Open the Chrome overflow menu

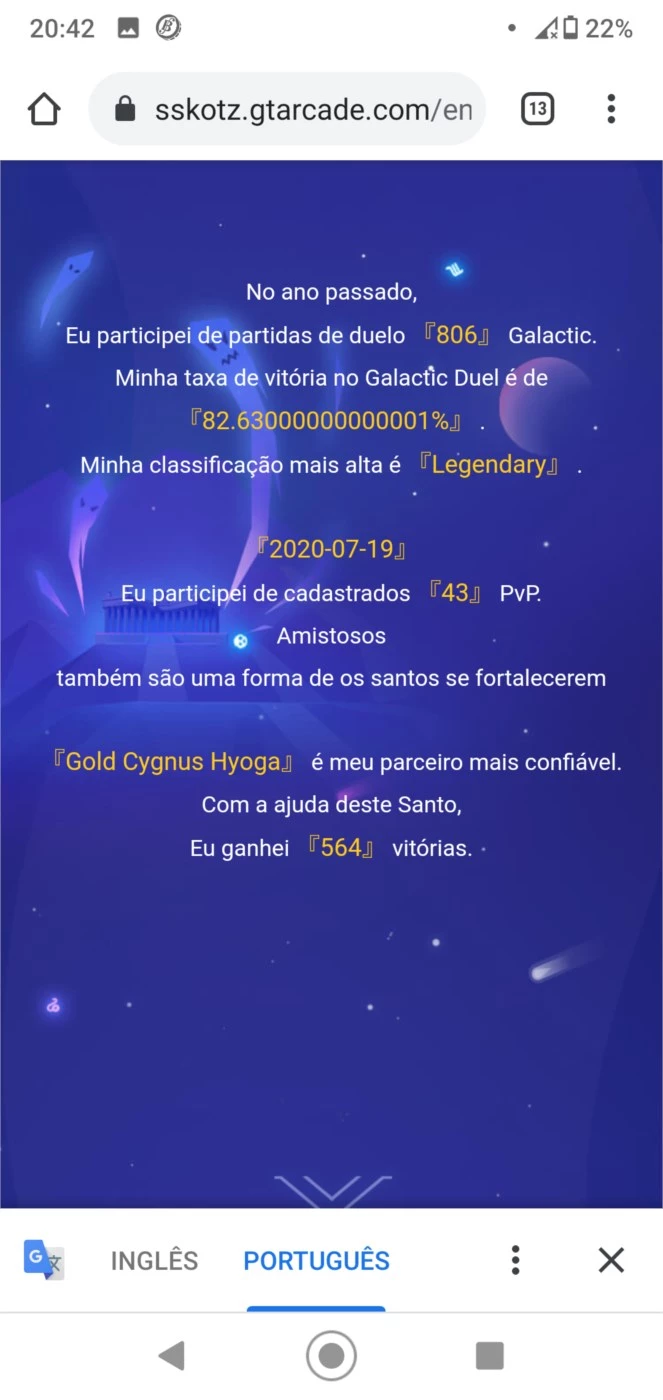[611, 109]
